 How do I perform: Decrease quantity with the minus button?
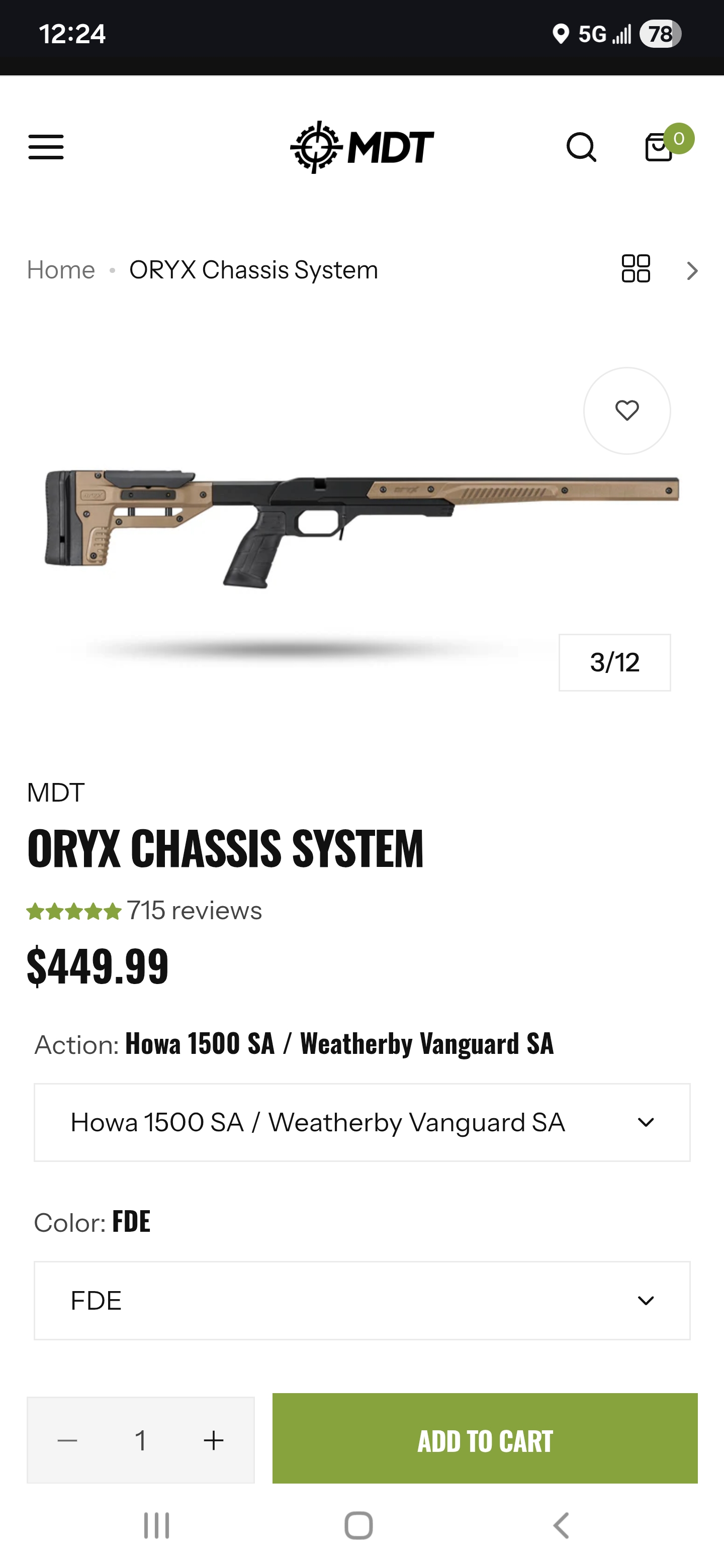point(67,1440)
